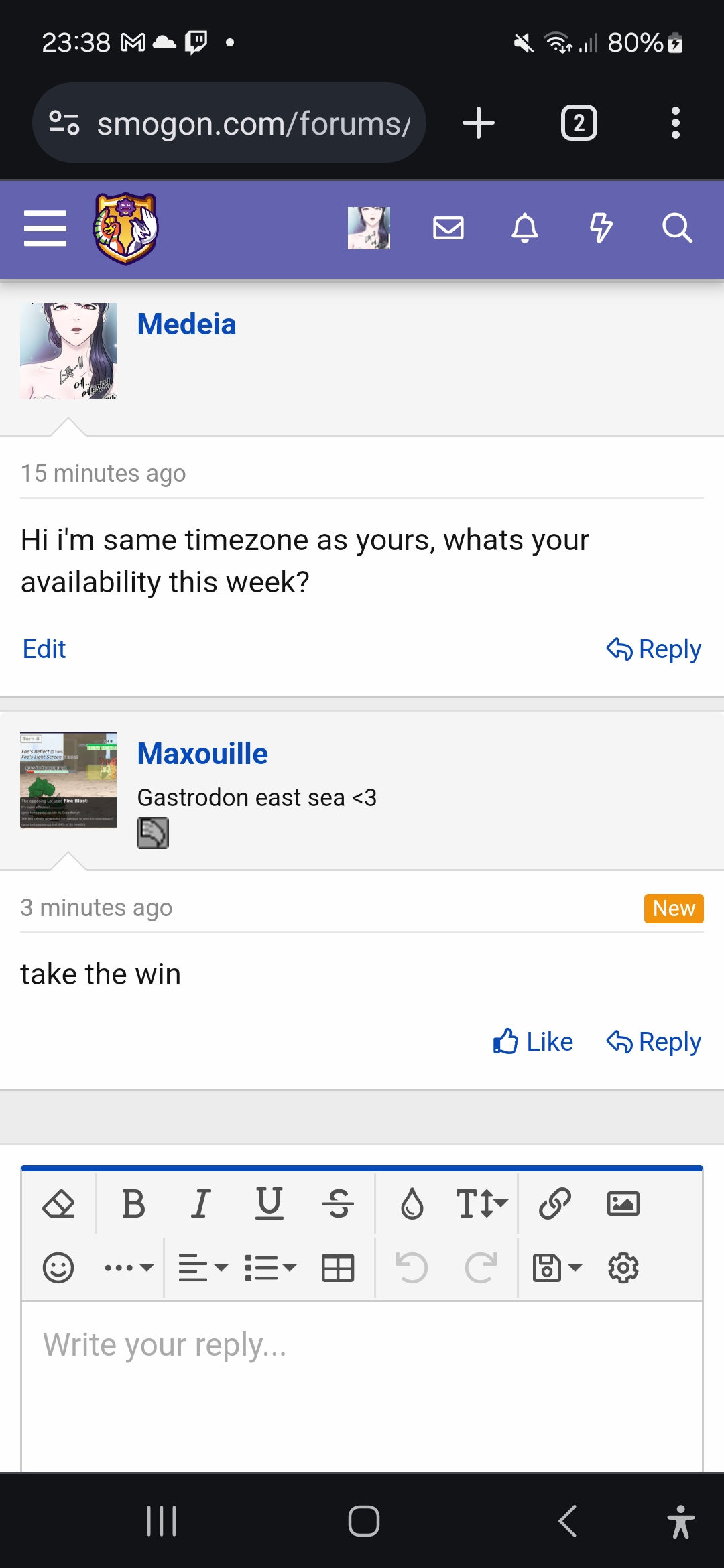The height and width of the screenshot is (1568, 724).
Task: Tap the smogon.com address bar
Action: click(x=229, y=123)
